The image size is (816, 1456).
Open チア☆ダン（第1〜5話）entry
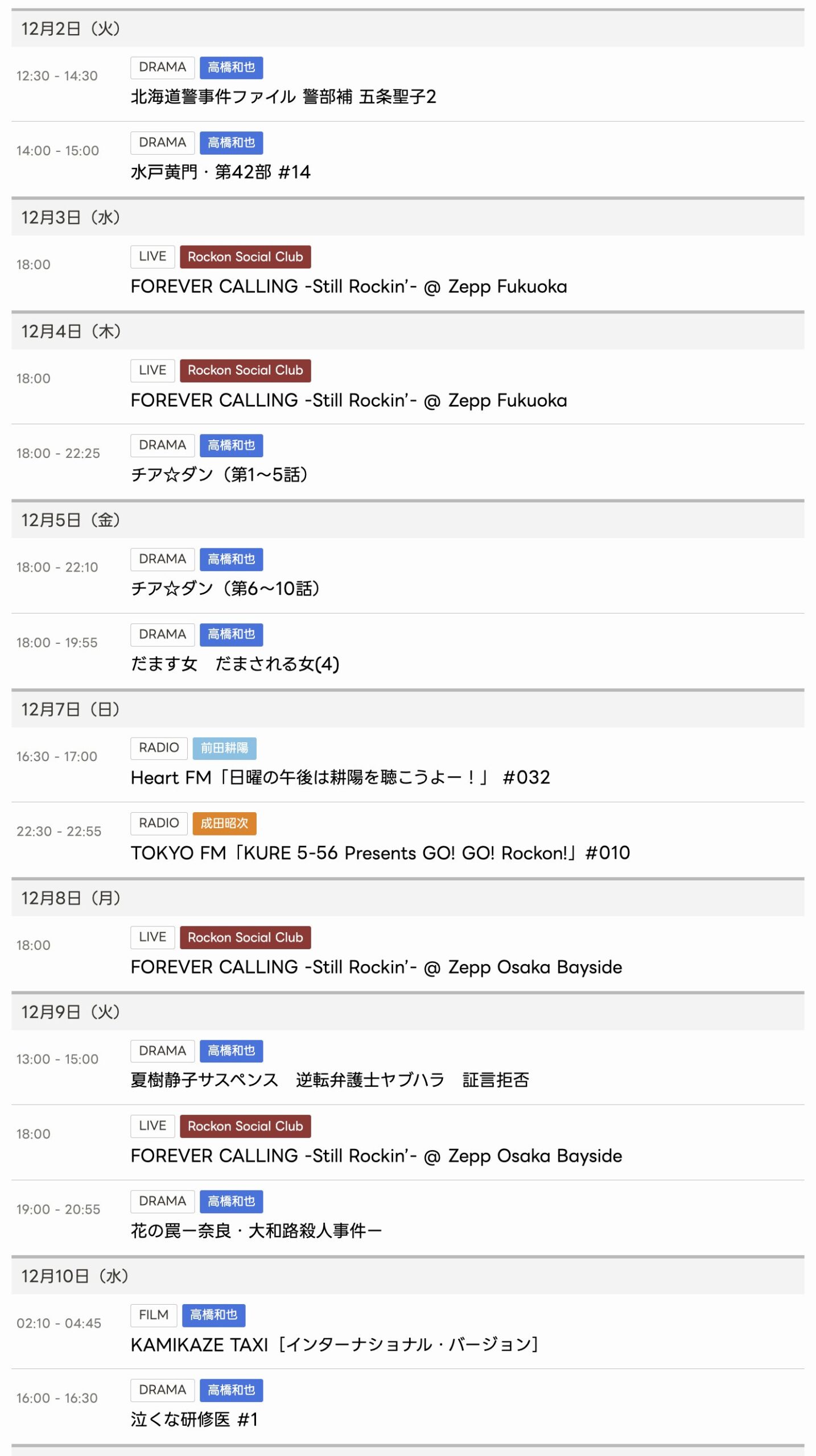coord(220,474)
